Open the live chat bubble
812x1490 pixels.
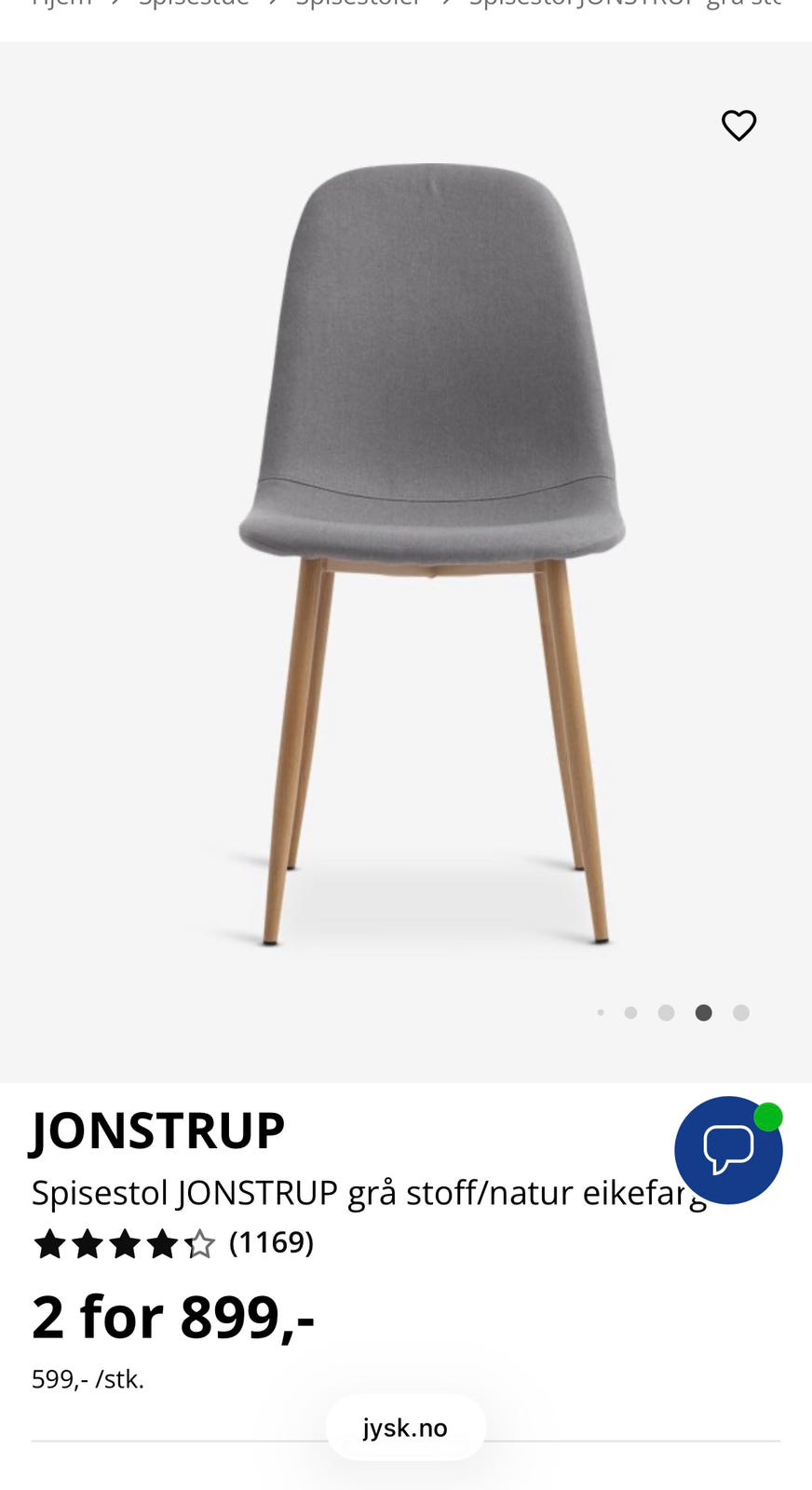click(x=728, y=1150)
